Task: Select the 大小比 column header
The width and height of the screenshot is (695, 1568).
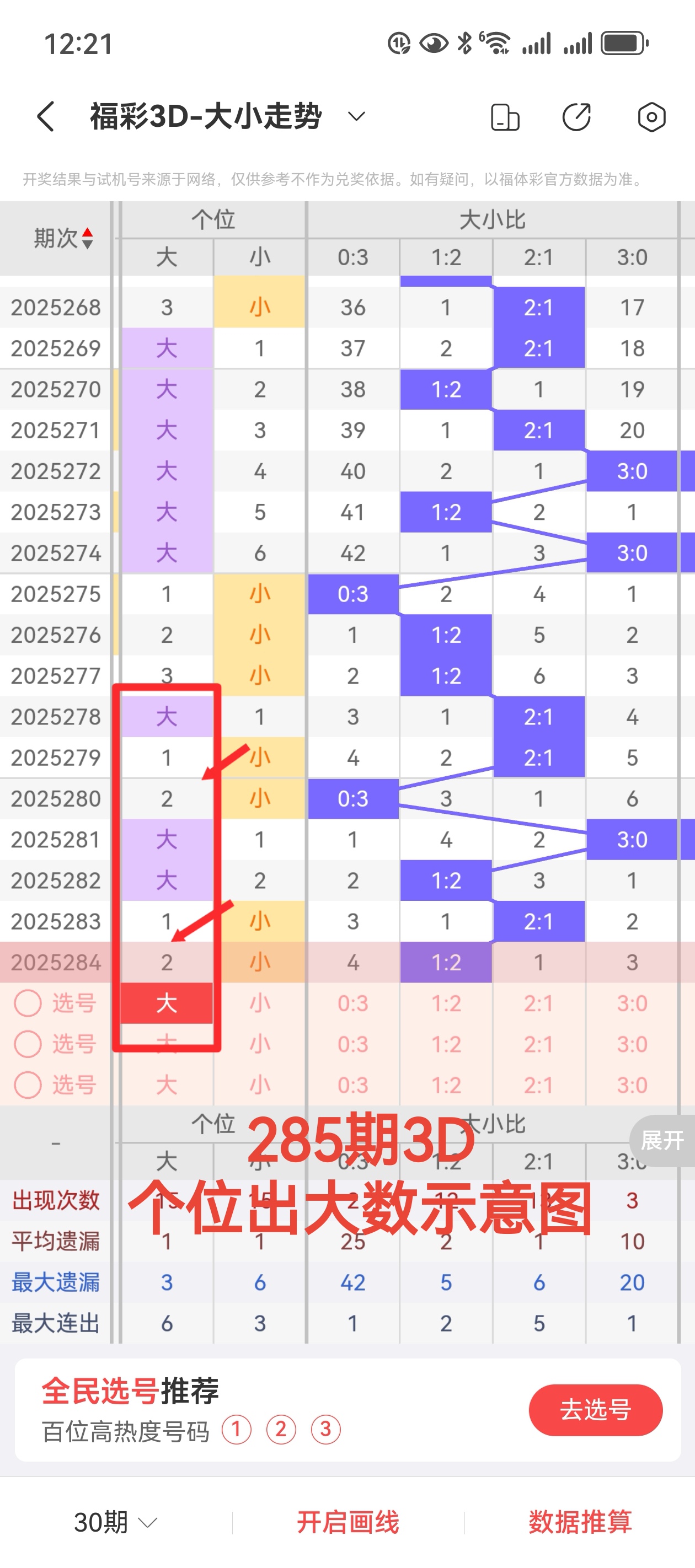Action: [492, 221]
